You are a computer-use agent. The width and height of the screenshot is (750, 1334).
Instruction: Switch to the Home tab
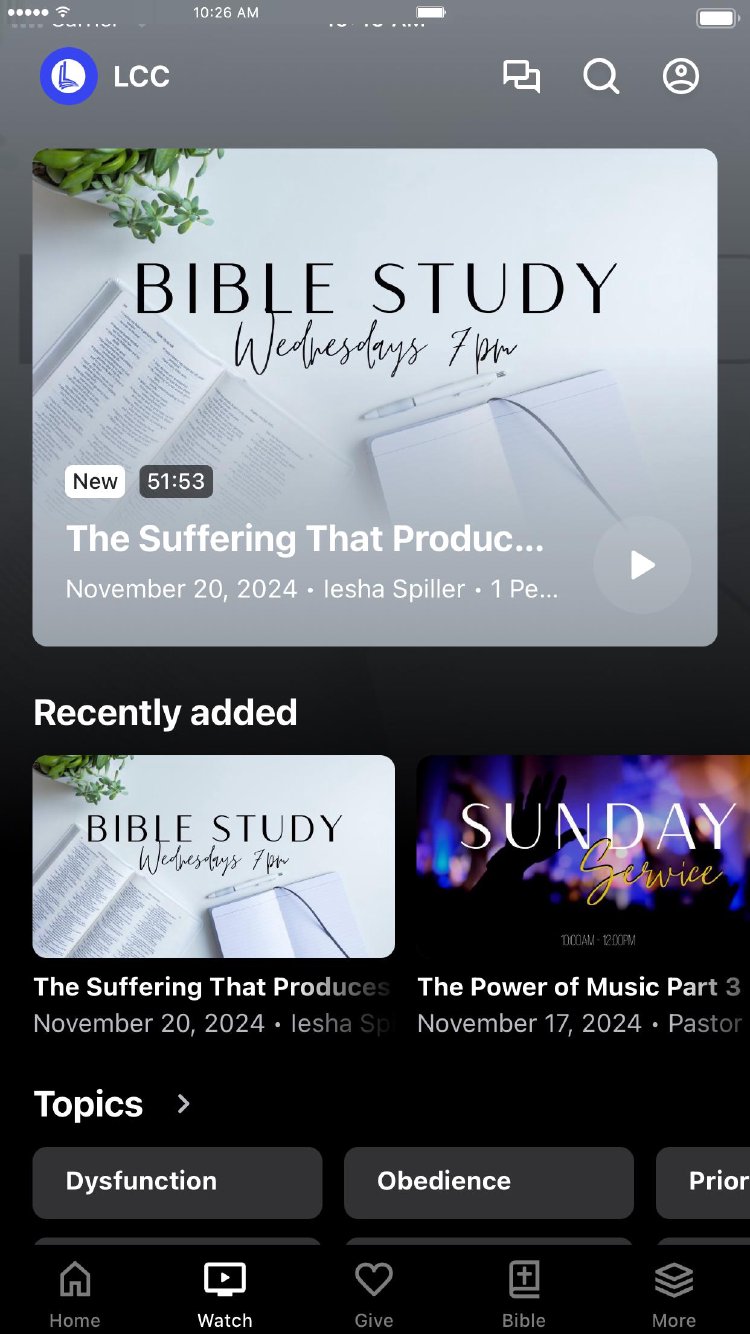[x=75, y=1294]
